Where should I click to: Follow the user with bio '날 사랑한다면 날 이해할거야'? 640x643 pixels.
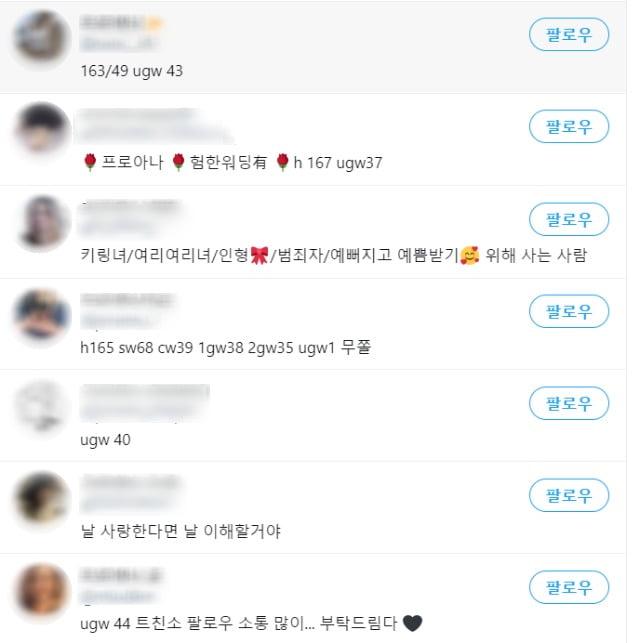[x=568, y=495]
